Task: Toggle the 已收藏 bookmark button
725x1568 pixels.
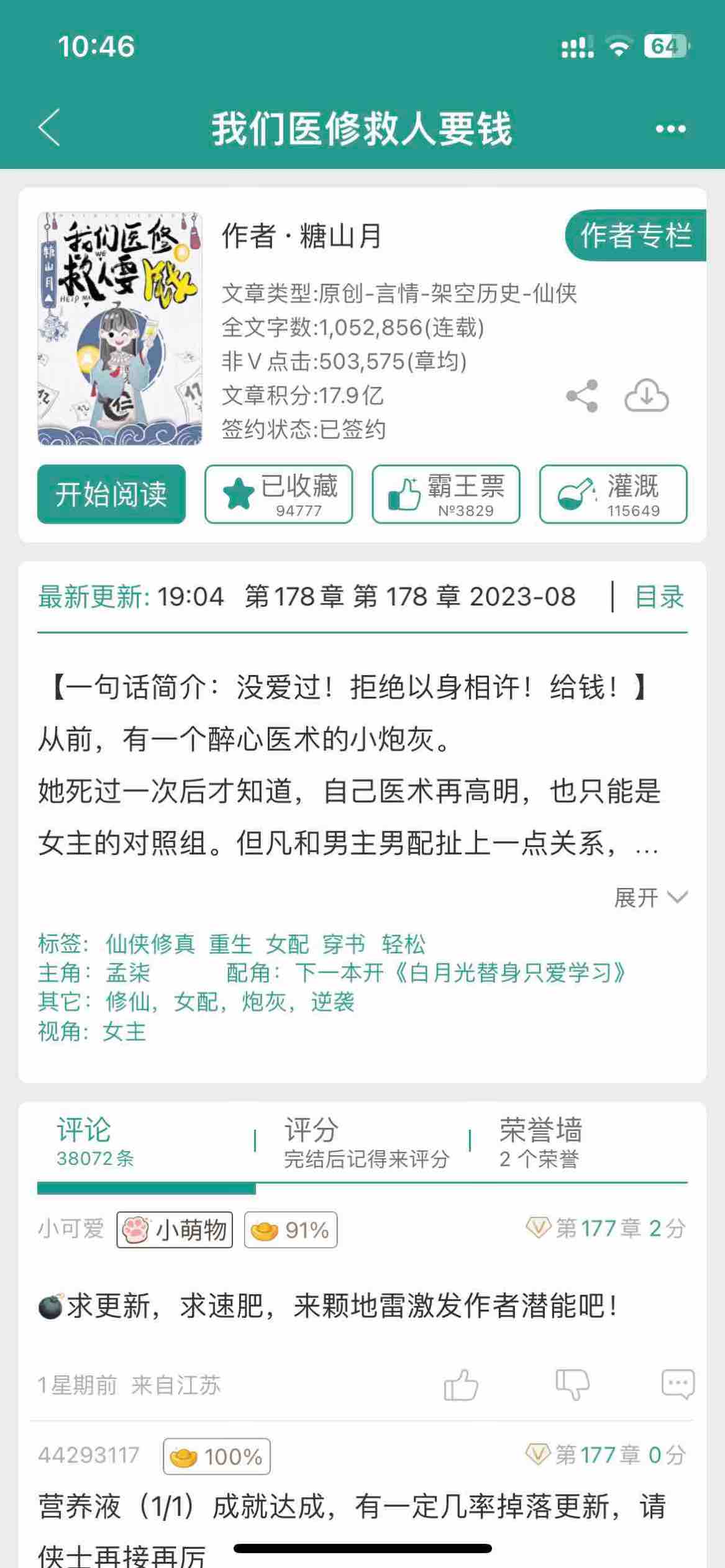Action: [278, 494]
